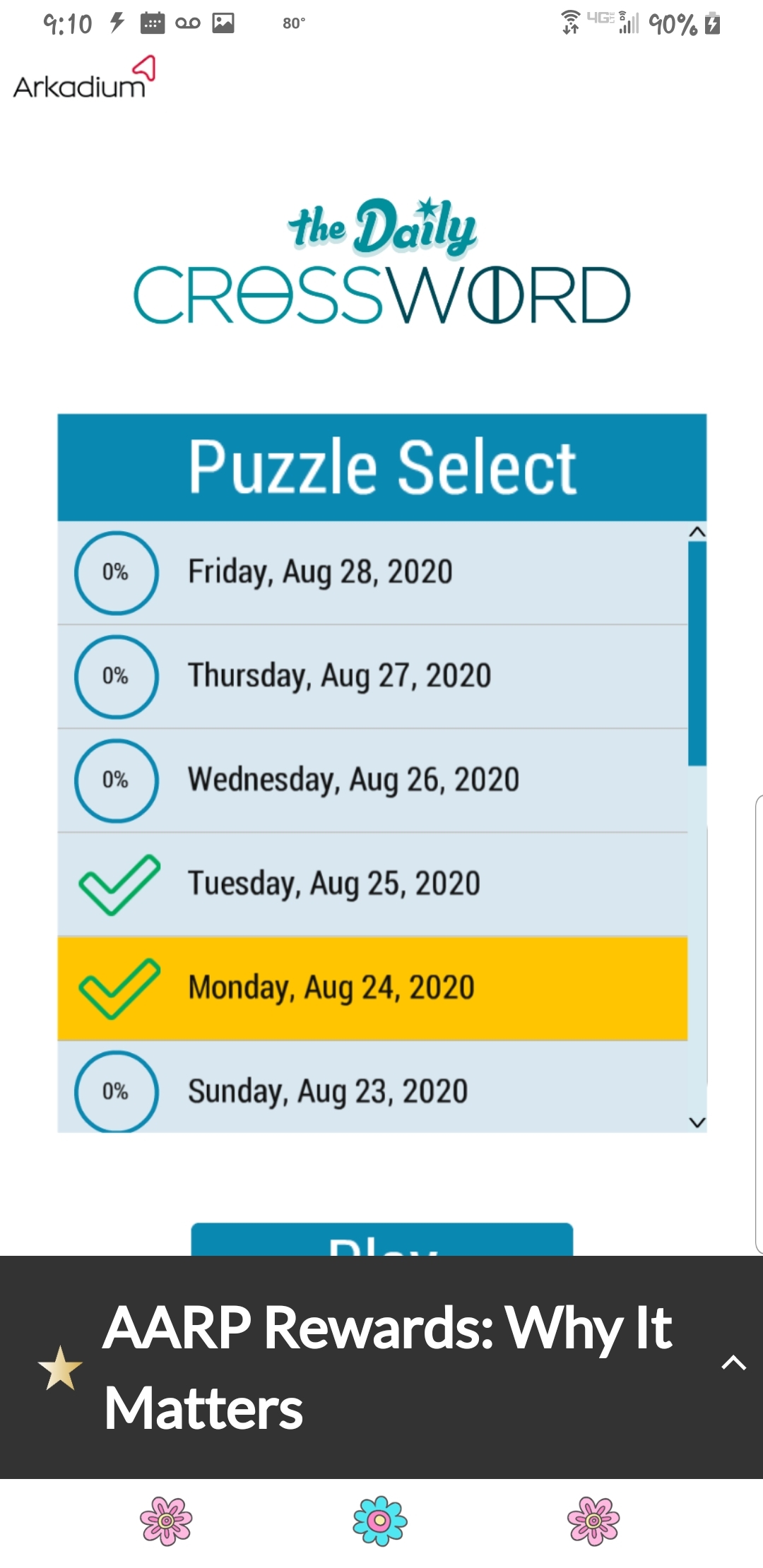Choose the Sunday, Aug 23, 2020 puzzle
This screenshot has height=1568, width=763.
372,1089
